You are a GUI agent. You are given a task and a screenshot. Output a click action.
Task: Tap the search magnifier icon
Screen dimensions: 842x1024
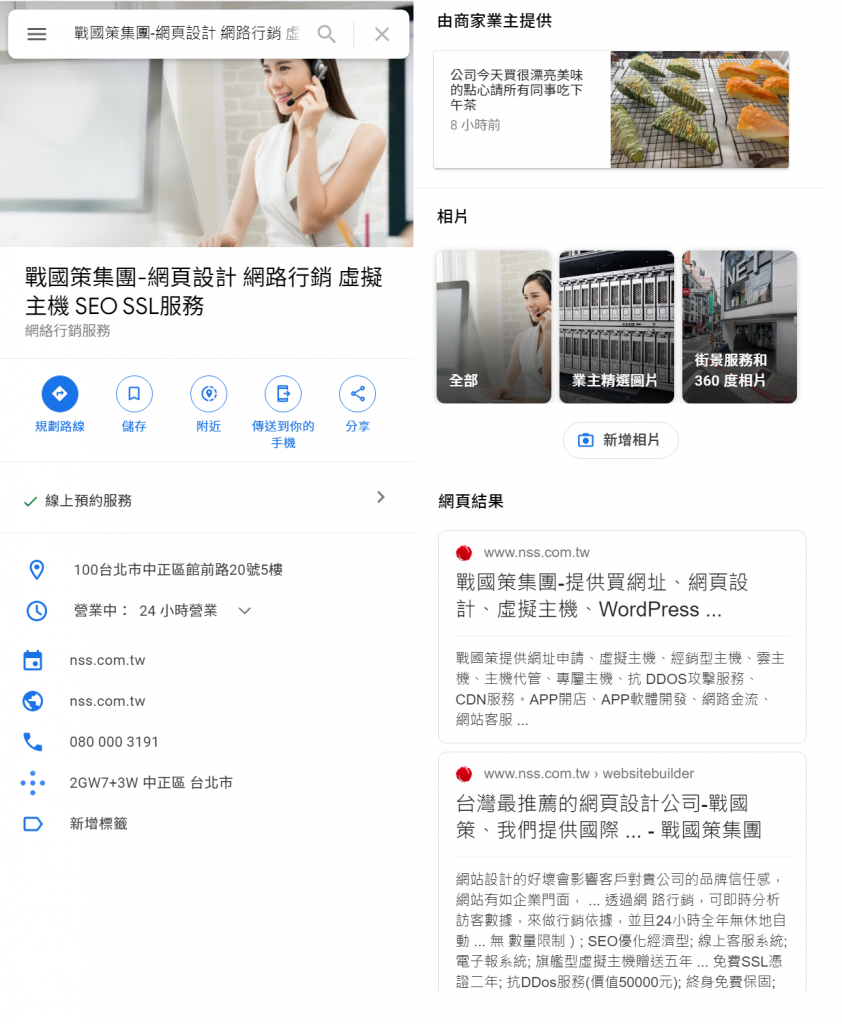point(327,34)
